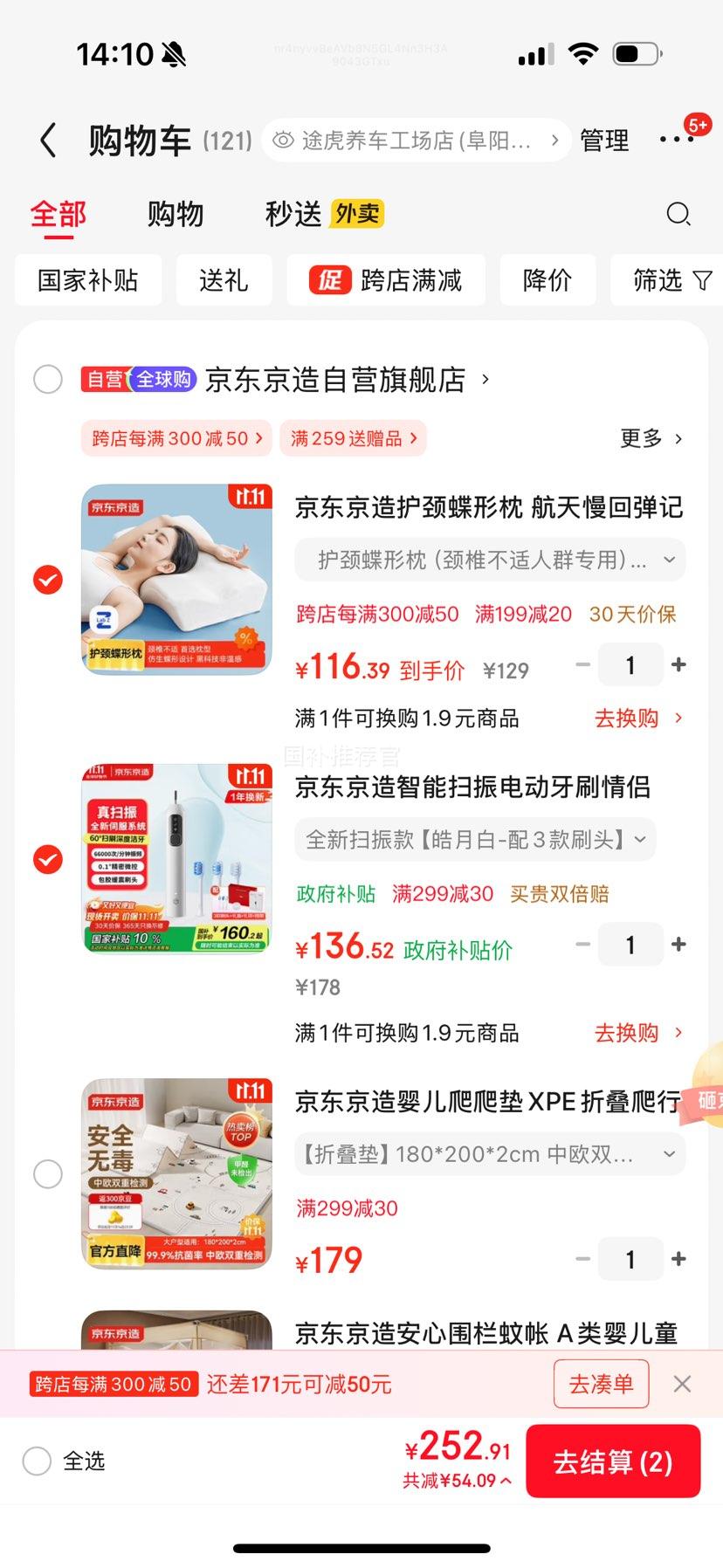
Task: Go back from the shopping cart
Action: pos(49,141)
